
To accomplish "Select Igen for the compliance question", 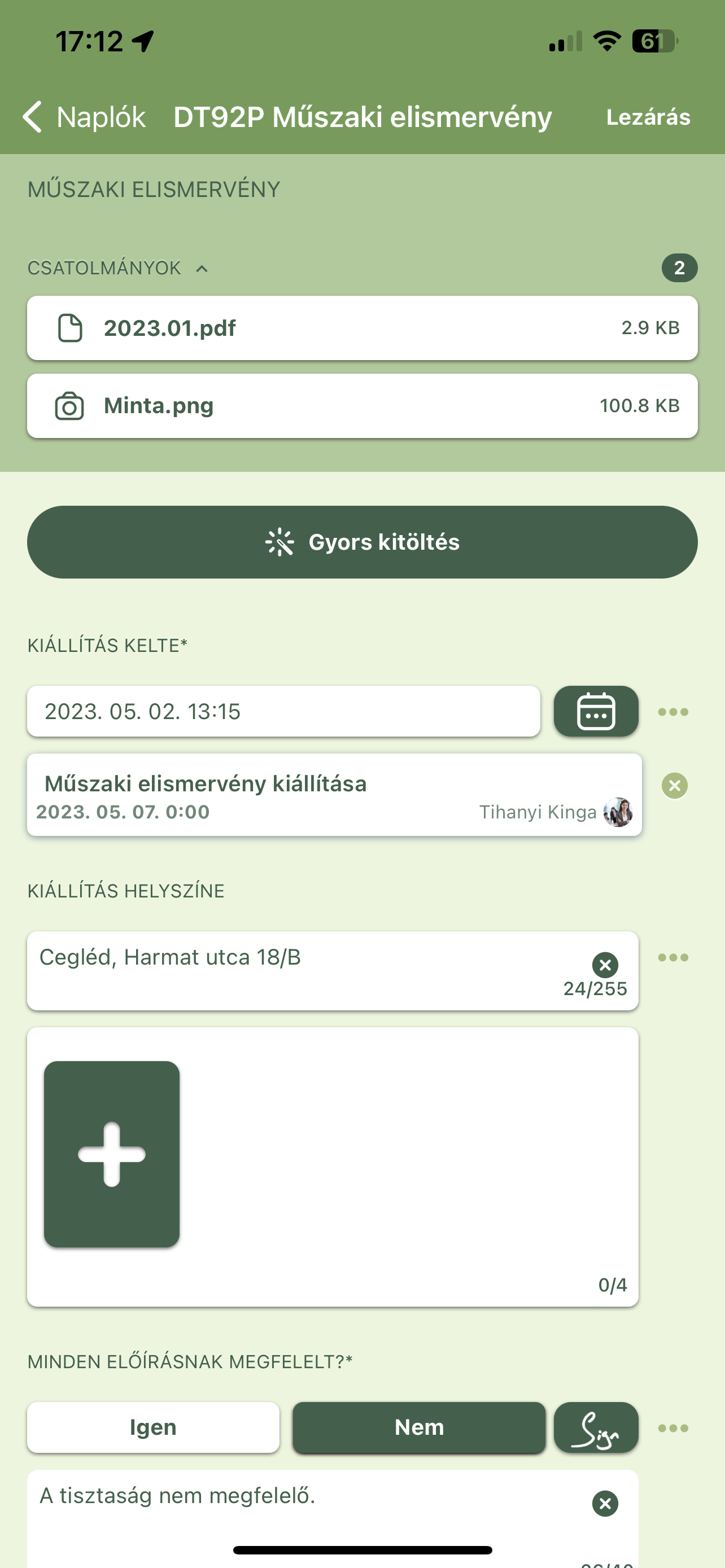I will [154, 1427].
